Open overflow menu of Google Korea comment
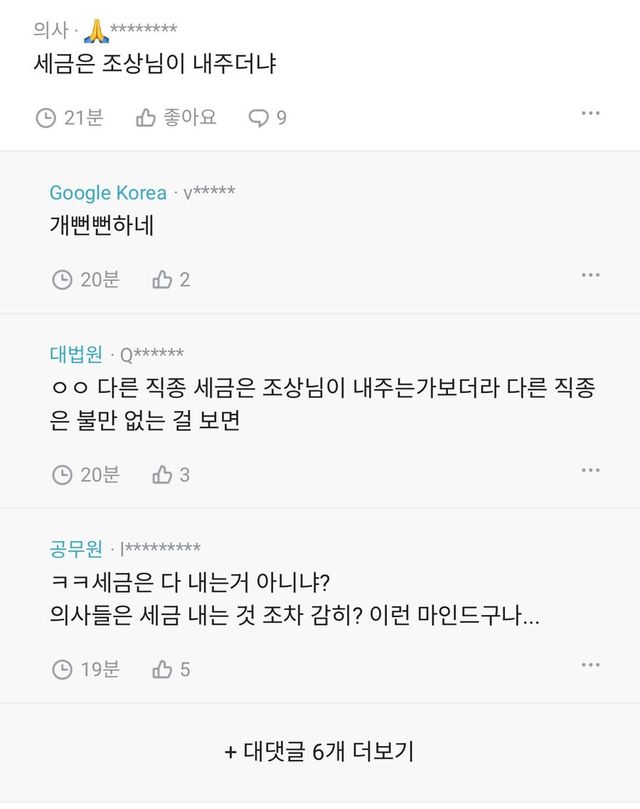The height and width of the screenshot is (809, 640). (x=591, y=275)
